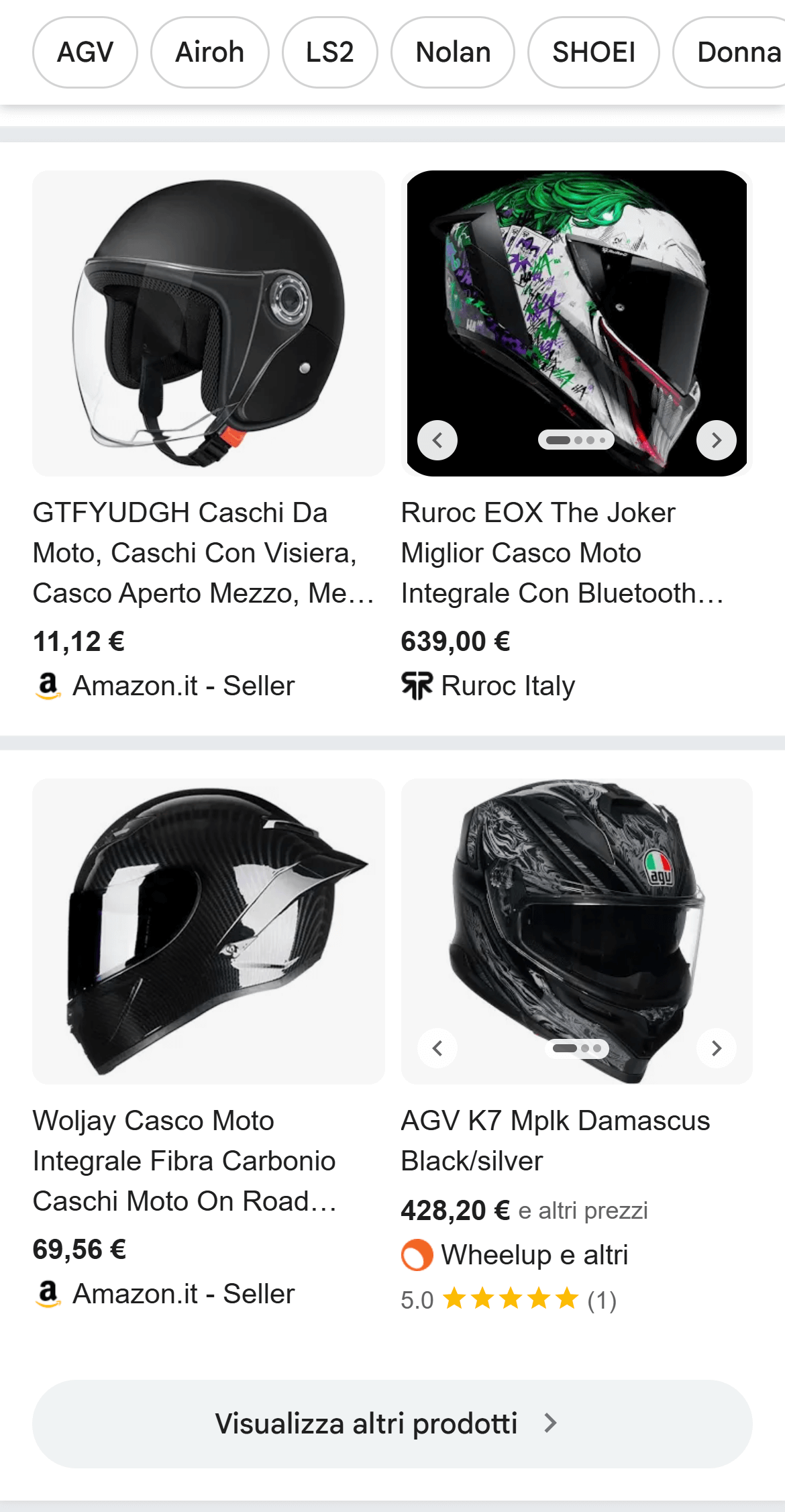This screenshot has width=785, height=1512.
Task: Filter results by SHOEI
Action: pos(593,52)
